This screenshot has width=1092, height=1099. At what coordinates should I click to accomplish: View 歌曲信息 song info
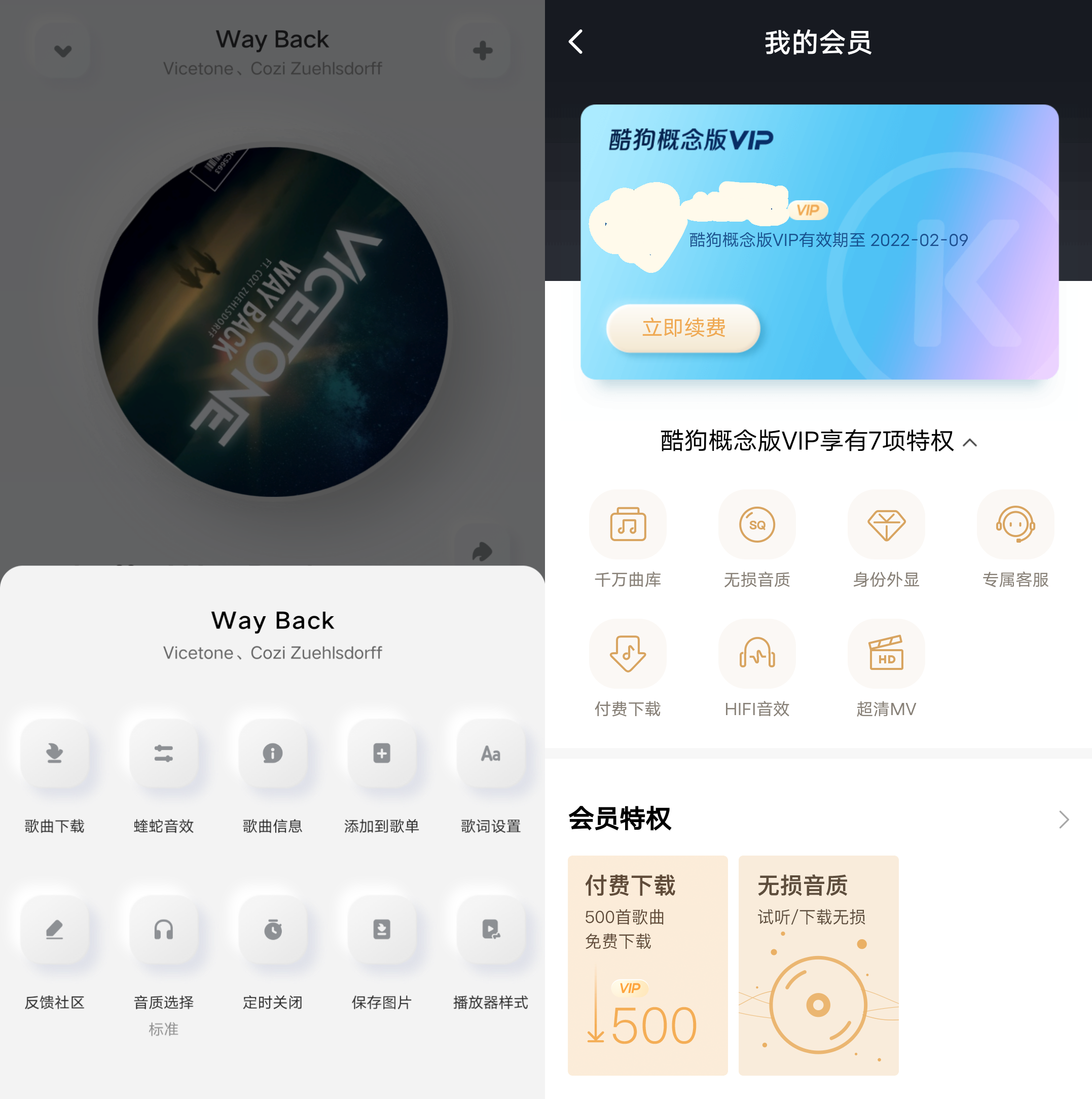pyautogui.click(x=272, y=754)
